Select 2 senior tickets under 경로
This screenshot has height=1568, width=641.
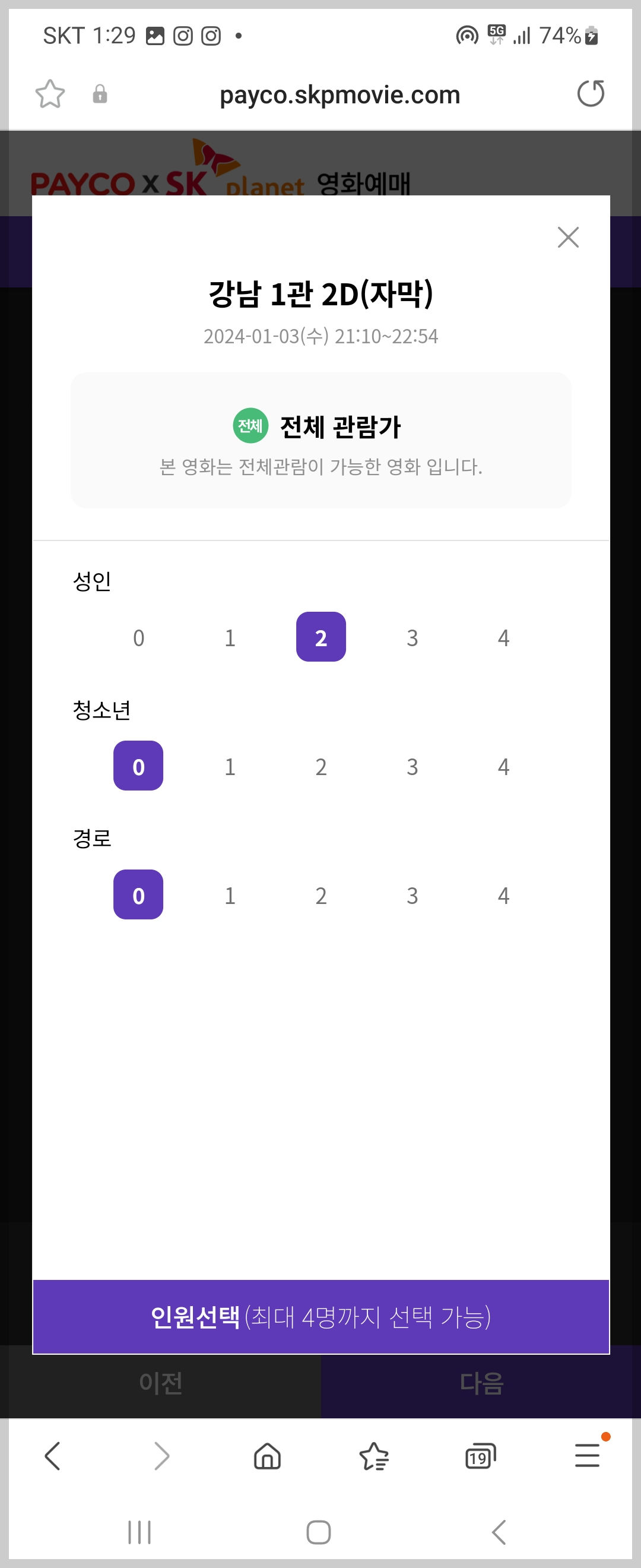[320, 895]
